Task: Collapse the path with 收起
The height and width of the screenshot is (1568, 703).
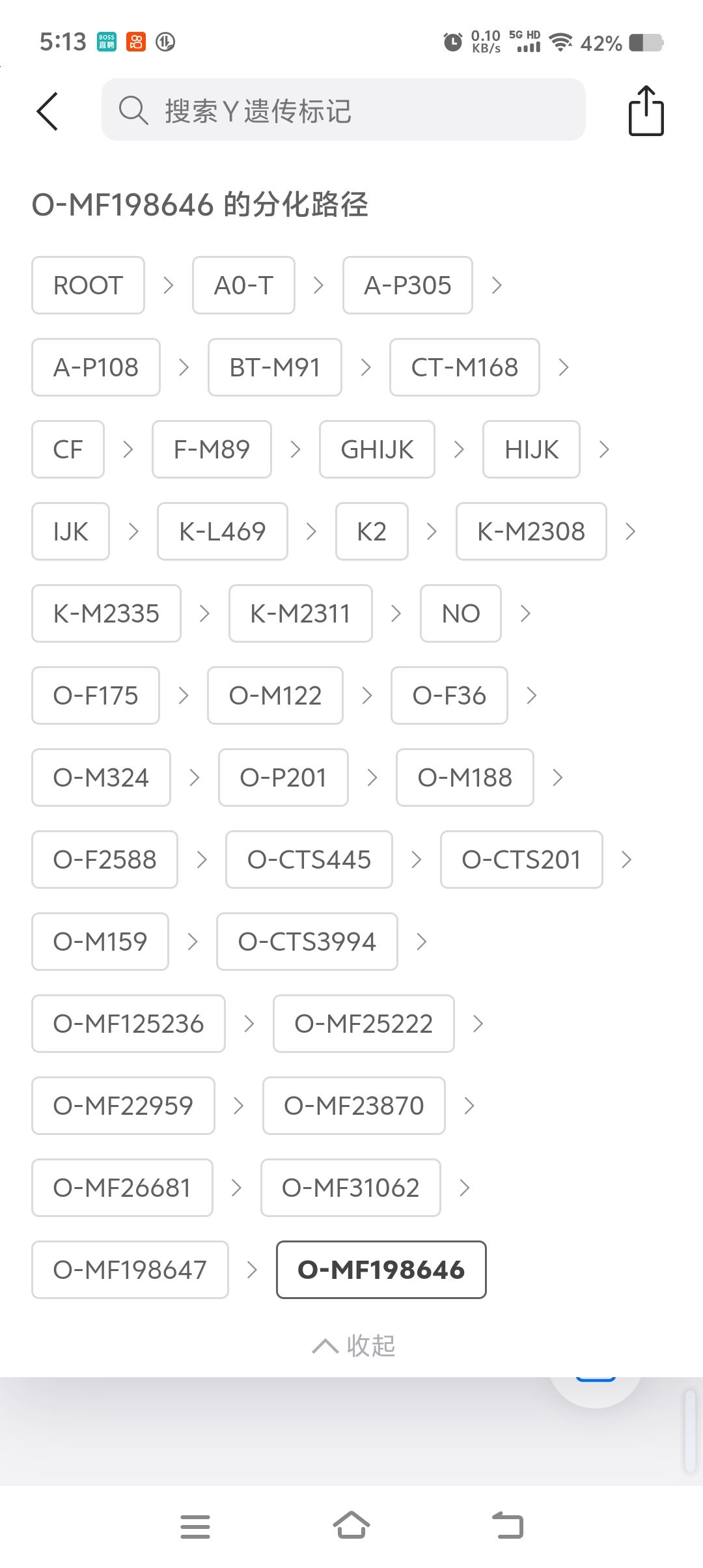Action: pos(353,1345)
